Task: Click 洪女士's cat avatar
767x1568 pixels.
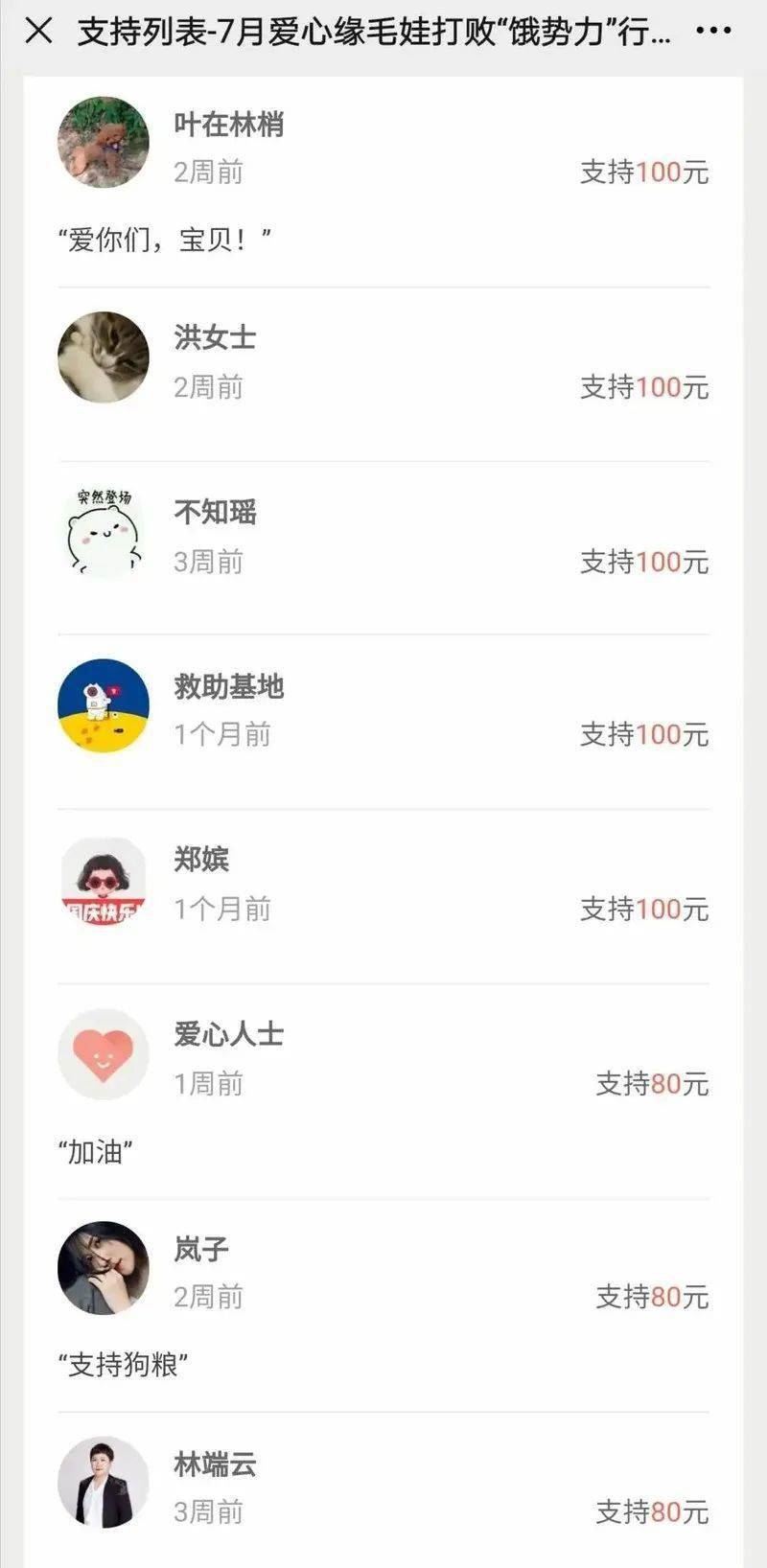Action: point(103,356)
